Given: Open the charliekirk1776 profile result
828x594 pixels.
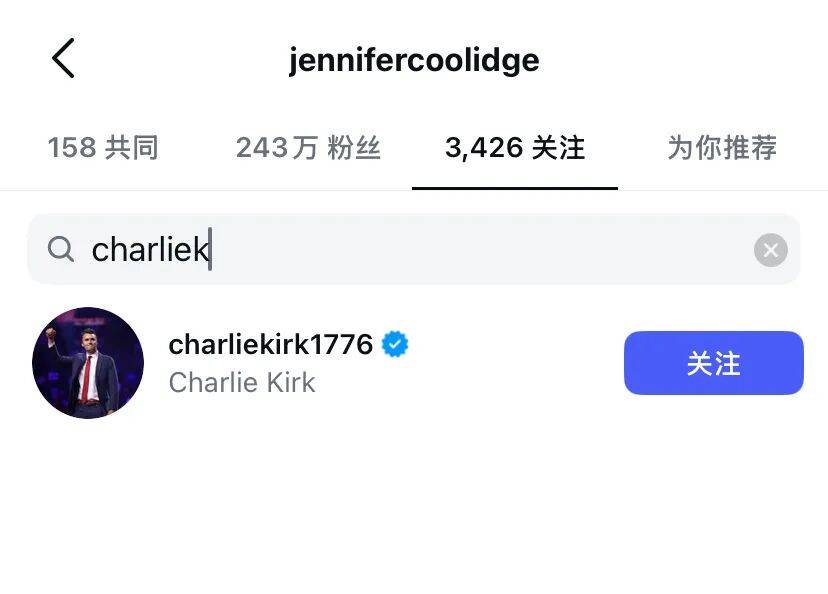Looking at the screenshot, I should (x=270, y=362).
